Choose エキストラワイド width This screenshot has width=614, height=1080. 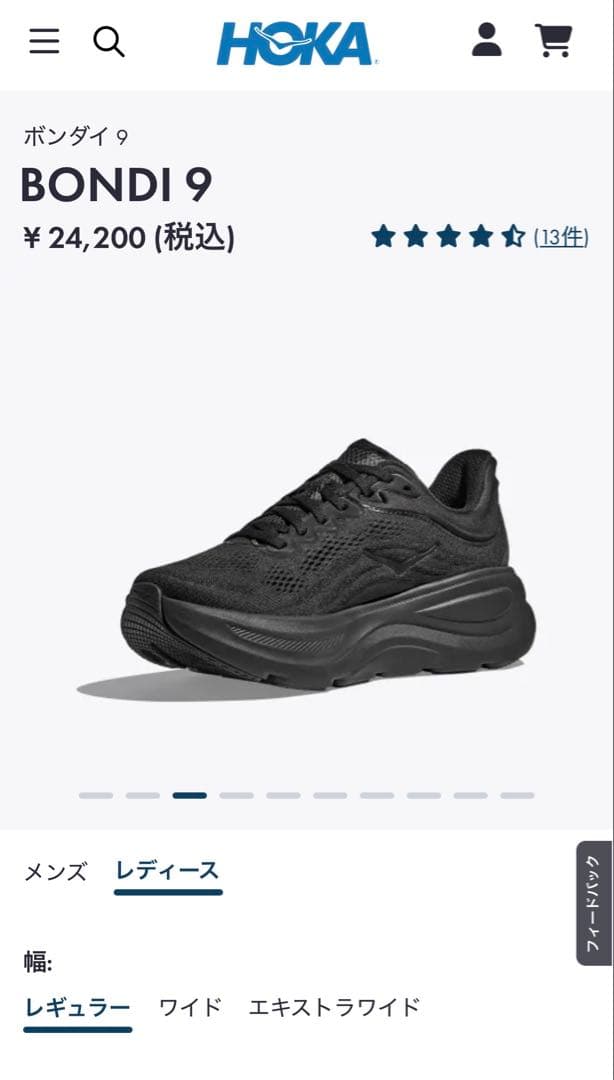[x=334, y=1007]
